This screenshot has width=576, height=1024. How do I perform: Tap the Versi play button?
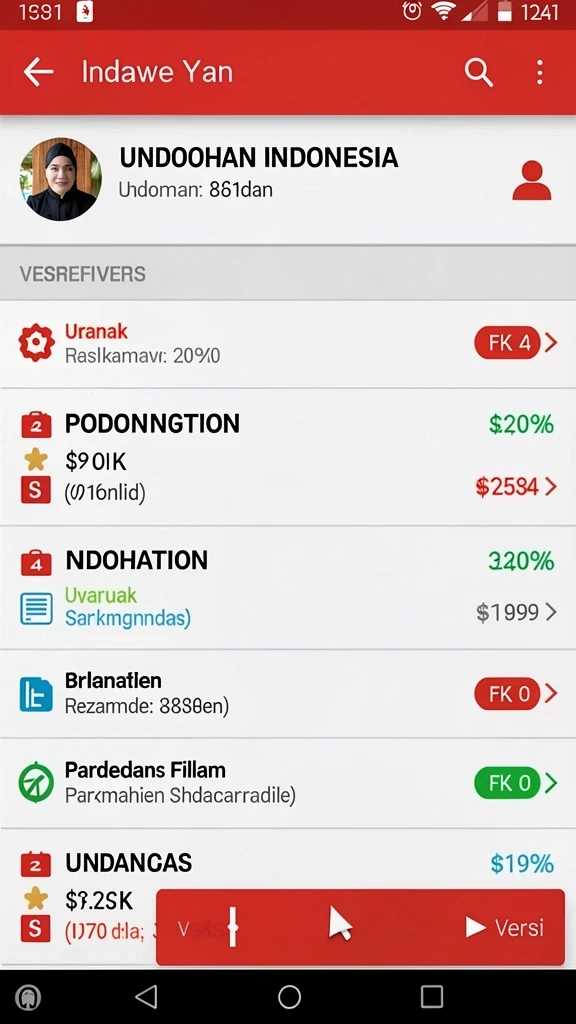point(504,927)
